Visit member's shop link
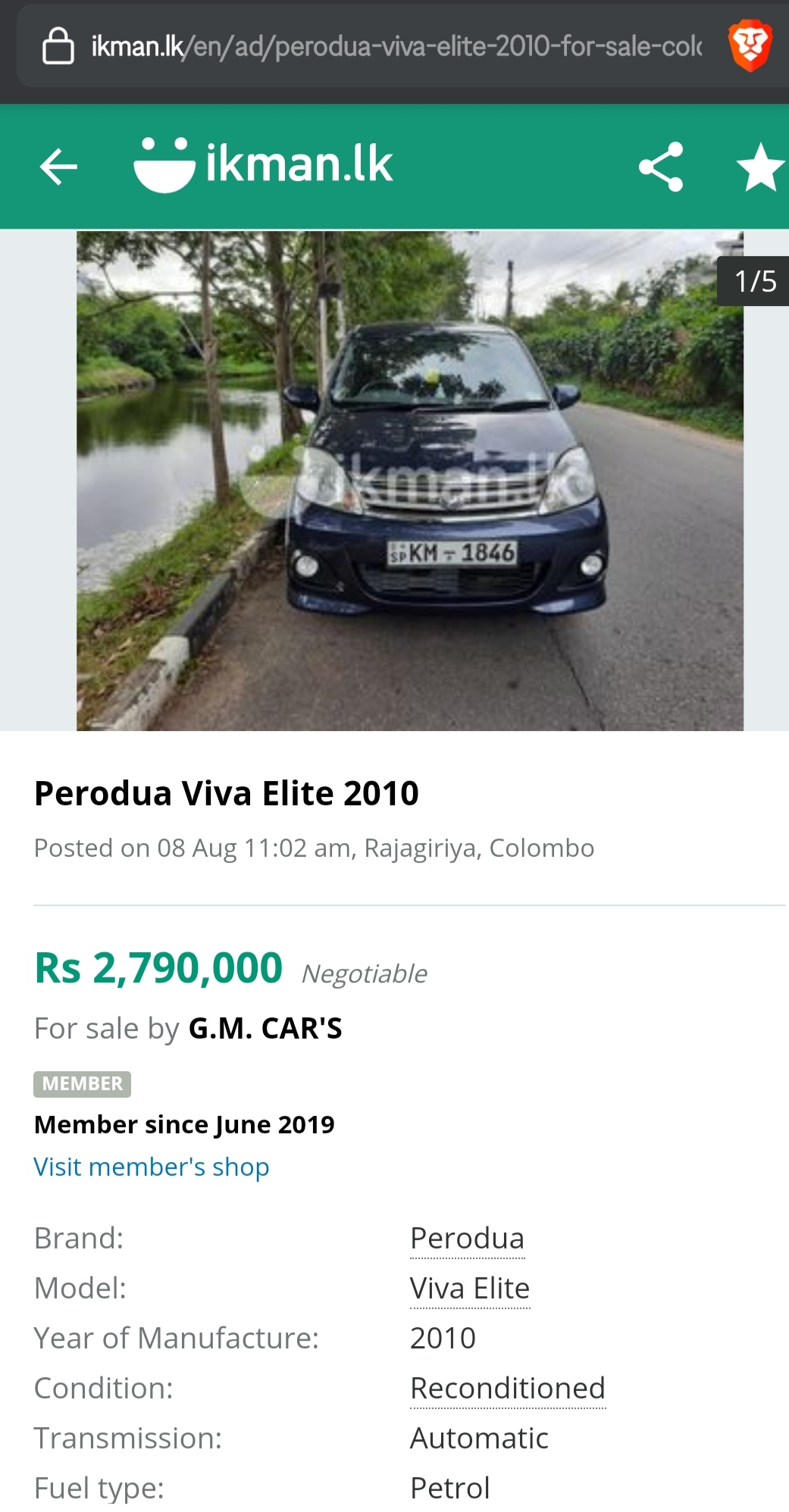 [x=152, y=1167]
